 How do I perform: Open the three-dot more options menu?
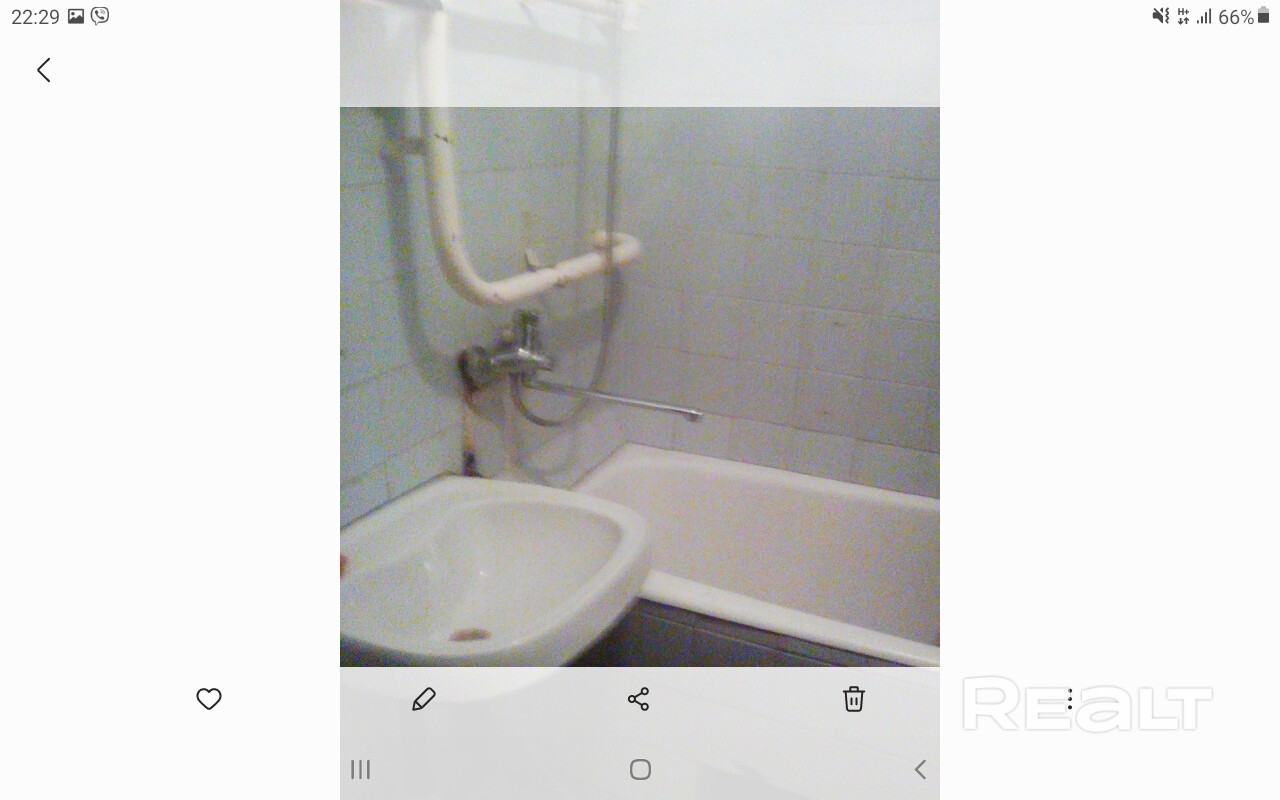coord(1069,699)
